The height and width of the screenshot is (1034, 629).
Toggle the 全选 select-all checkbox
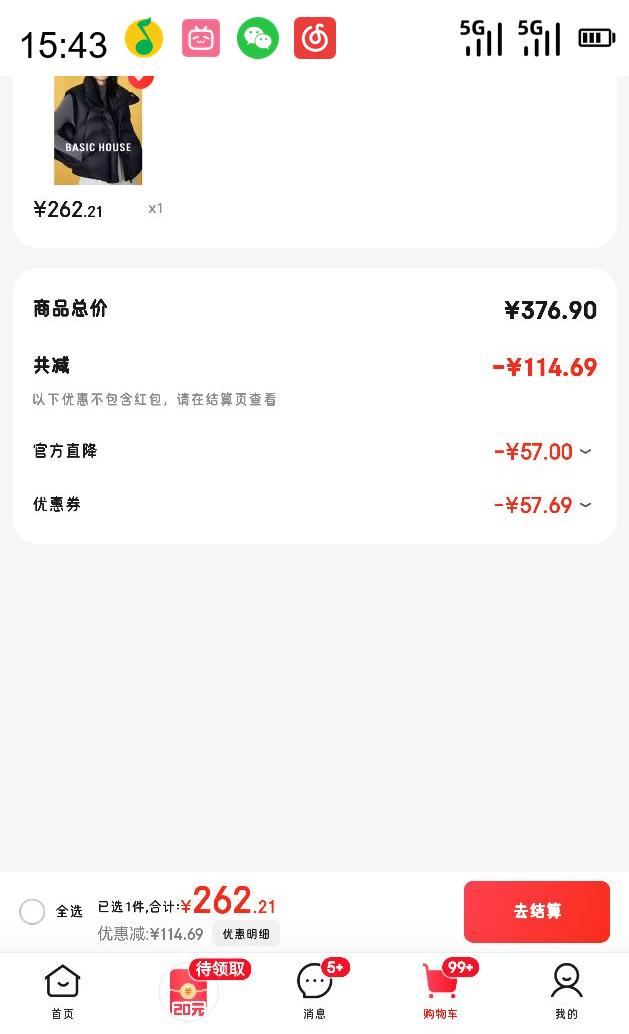33,911
